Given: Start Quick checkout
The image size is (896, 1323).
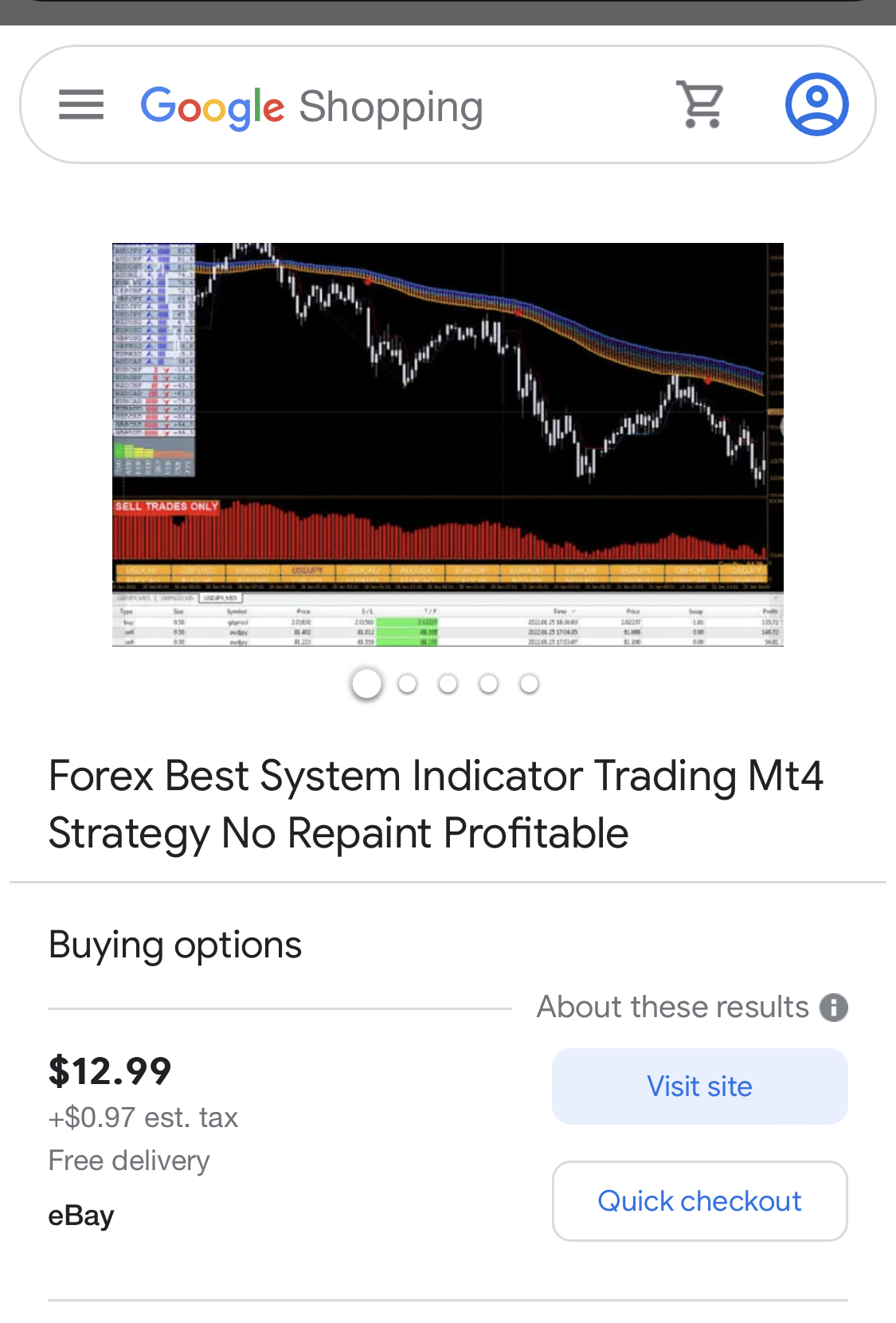Looking at the screenshot, I should 699,1201.
